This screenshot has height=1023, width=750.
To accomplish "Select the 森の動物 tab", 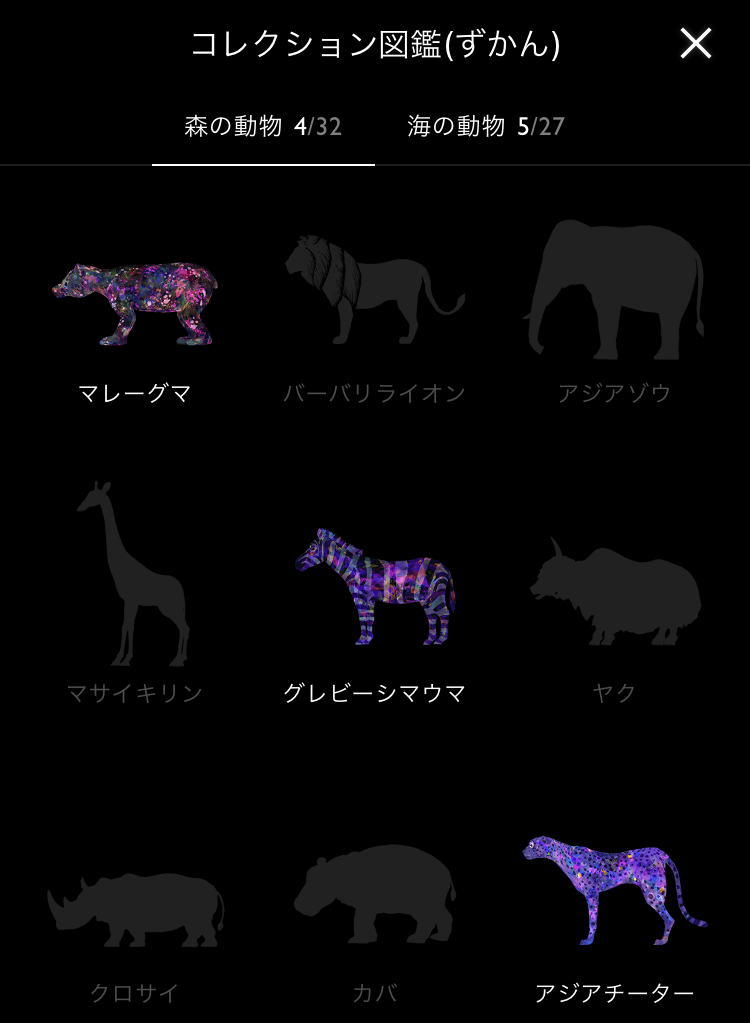I will click(263, 127).
